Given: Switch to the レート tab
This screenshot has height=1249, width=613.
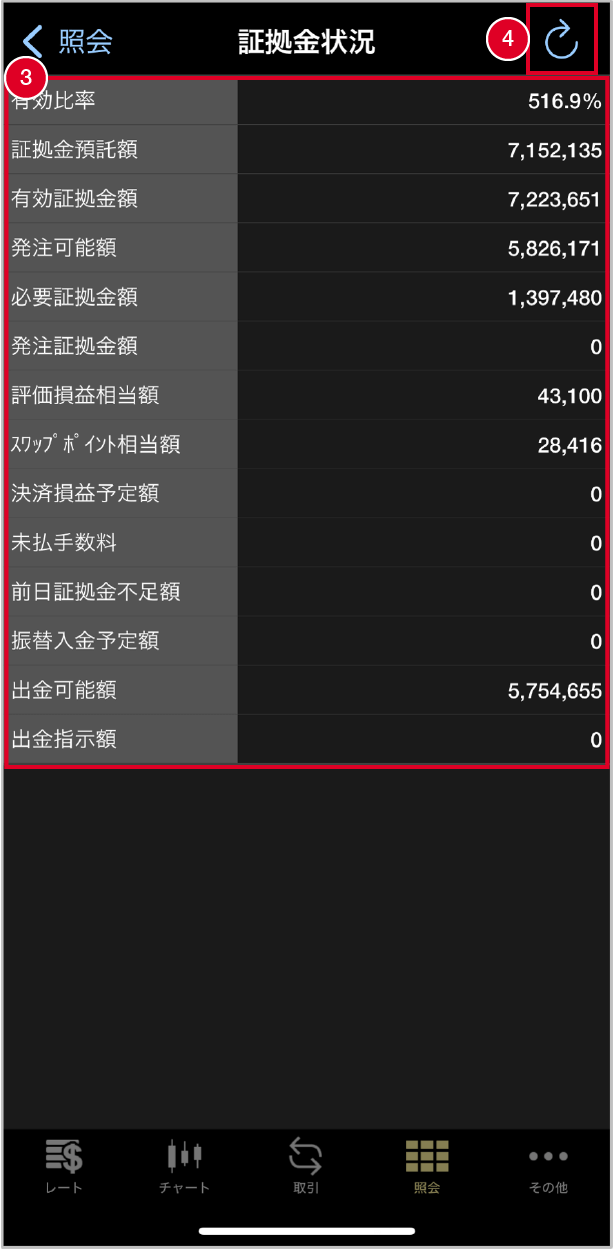Looking at the screenshot, I should click(x=64, y=1166).
